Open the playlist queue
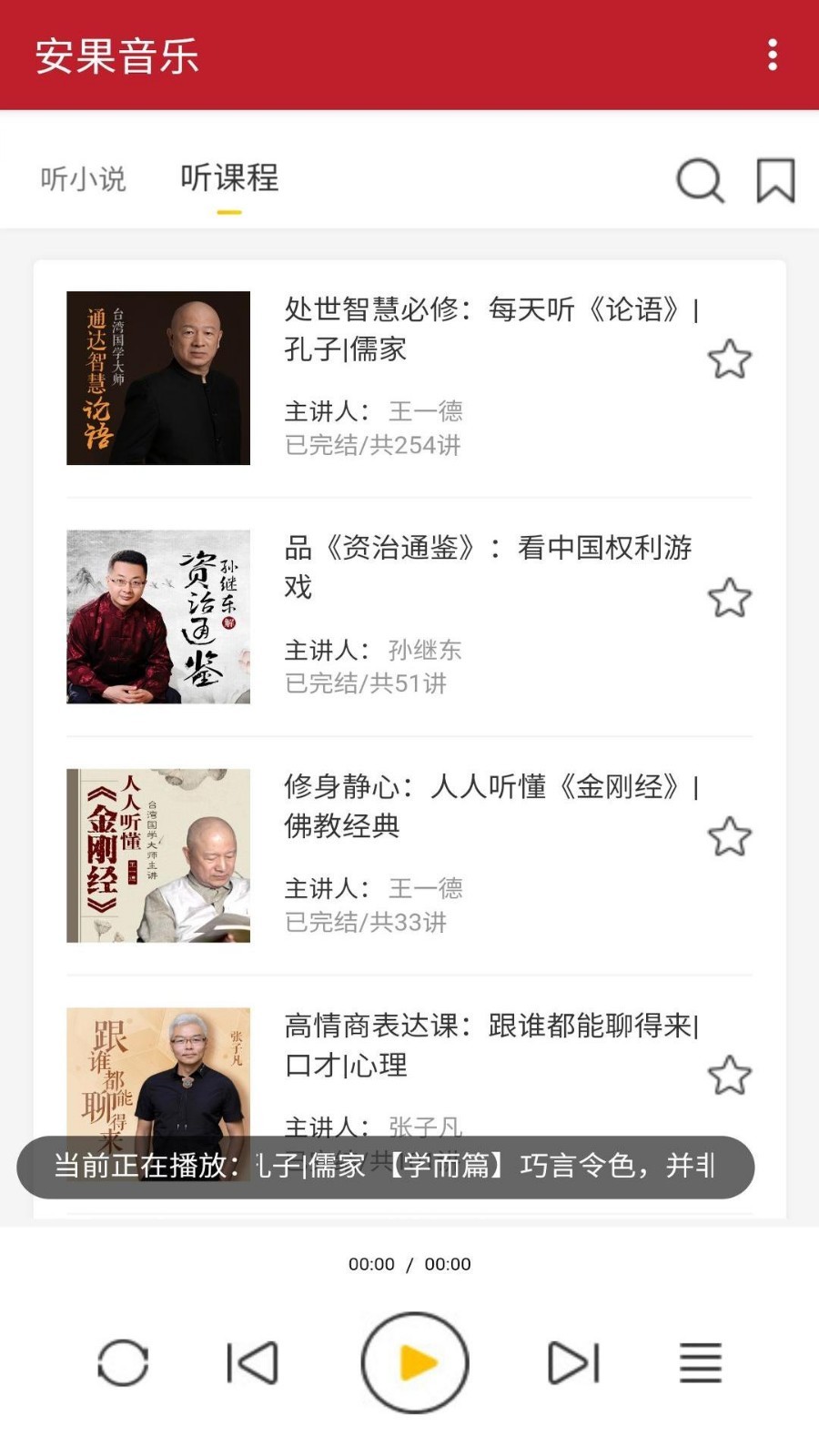This screenshot has width=819, height=1456. (x=701, y=1363)
